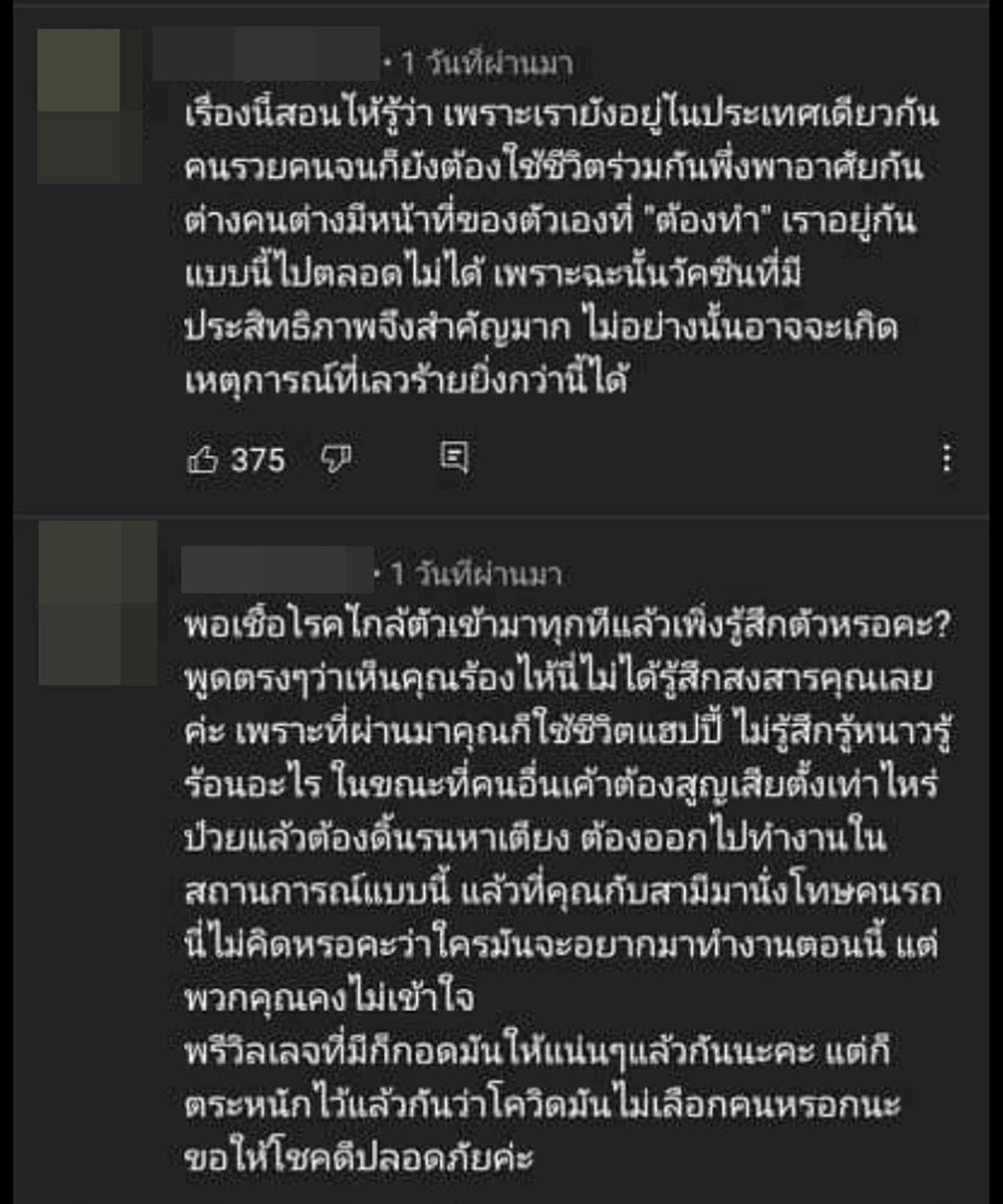The width and height of the screenshot is (1003, 1204).
Task: Reply to the comment with 375 likes
Action: [454, 457]
